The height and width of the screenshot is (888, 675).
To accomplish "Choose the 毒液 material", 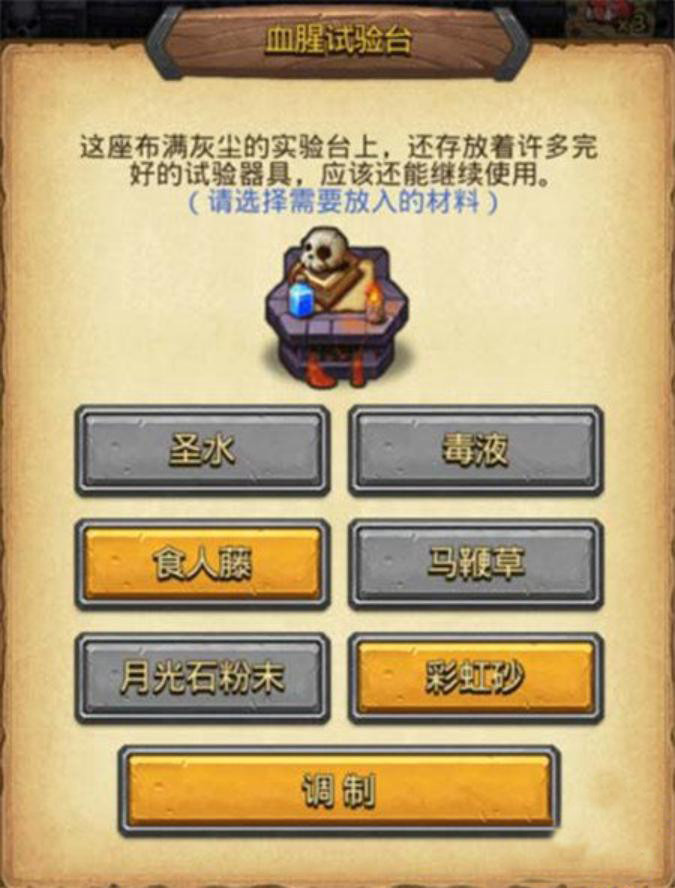I will (x=475, y=450).
